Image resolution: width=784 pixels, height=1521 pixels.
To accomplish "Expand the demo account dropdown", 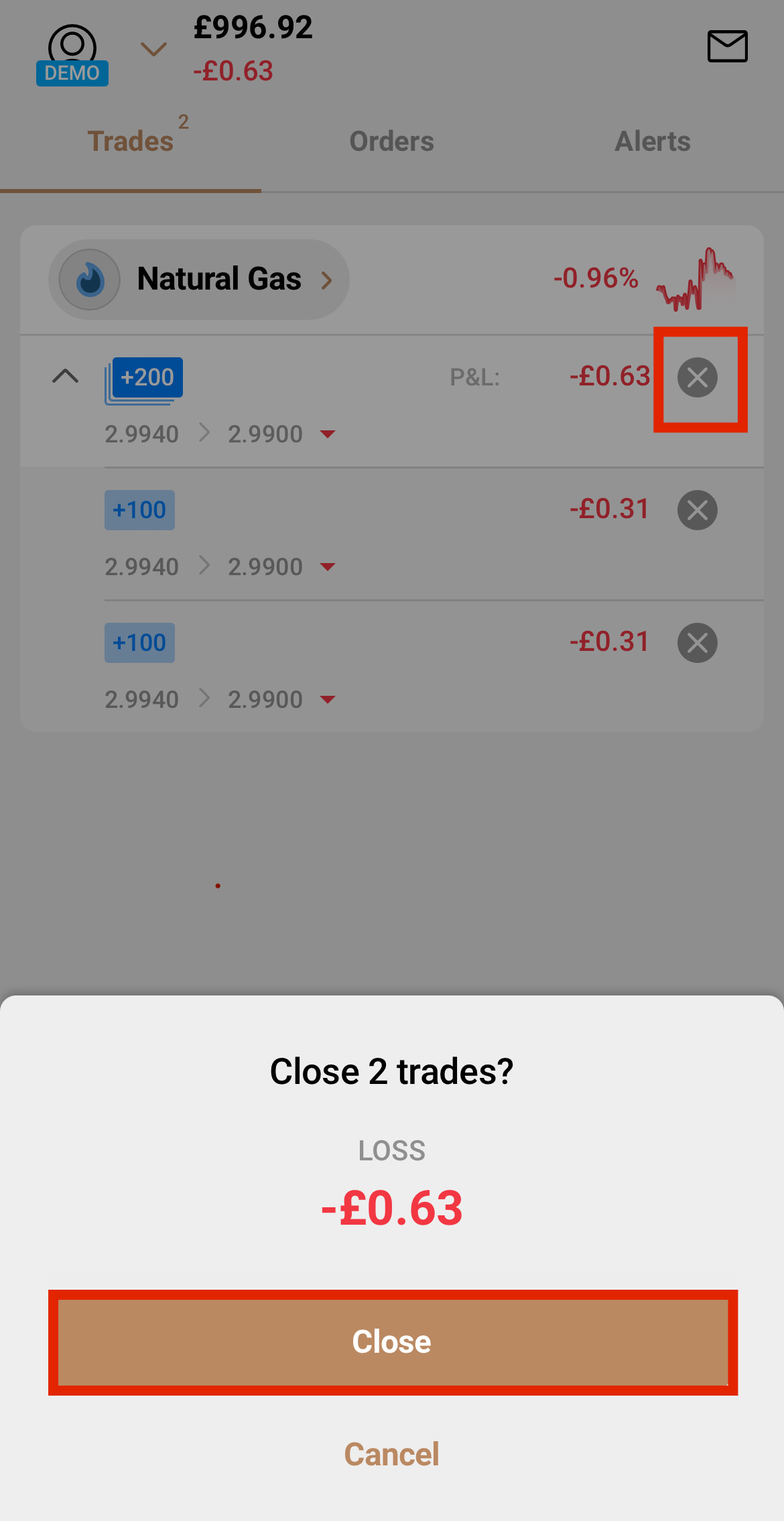I will pyautogui.click(x=153, y=49).
